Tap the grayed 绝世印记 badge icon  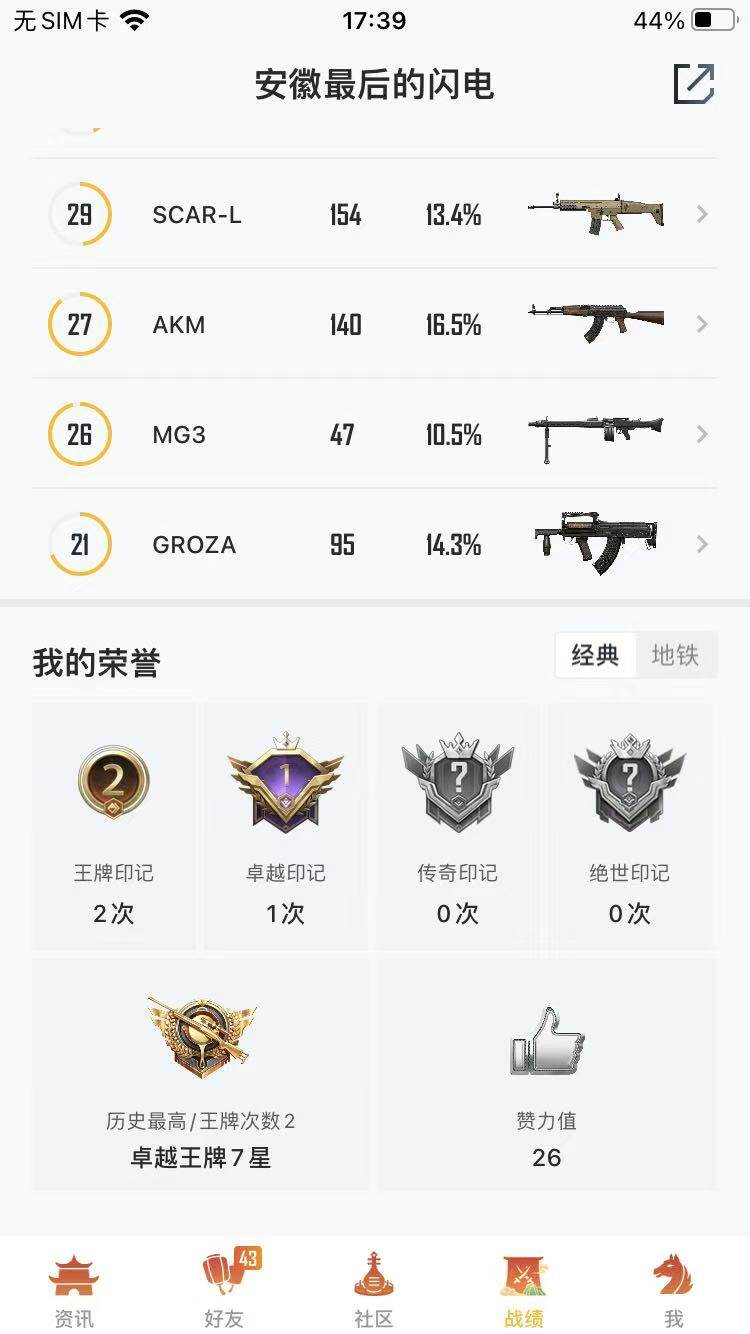coord(628,780)
